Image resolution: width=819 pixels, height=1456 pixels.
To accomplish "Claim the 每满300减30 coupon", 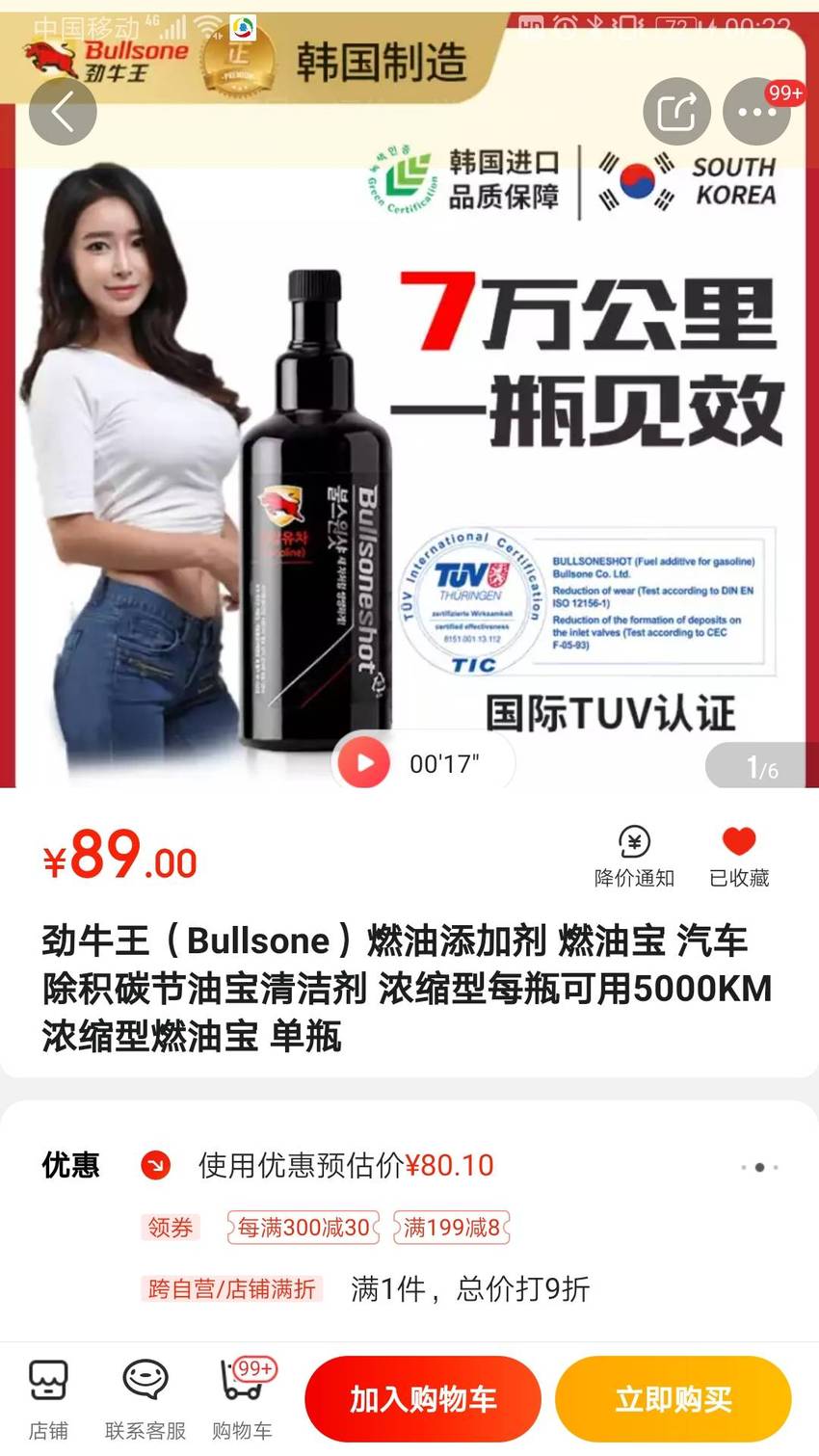I will coord(304,1227).
